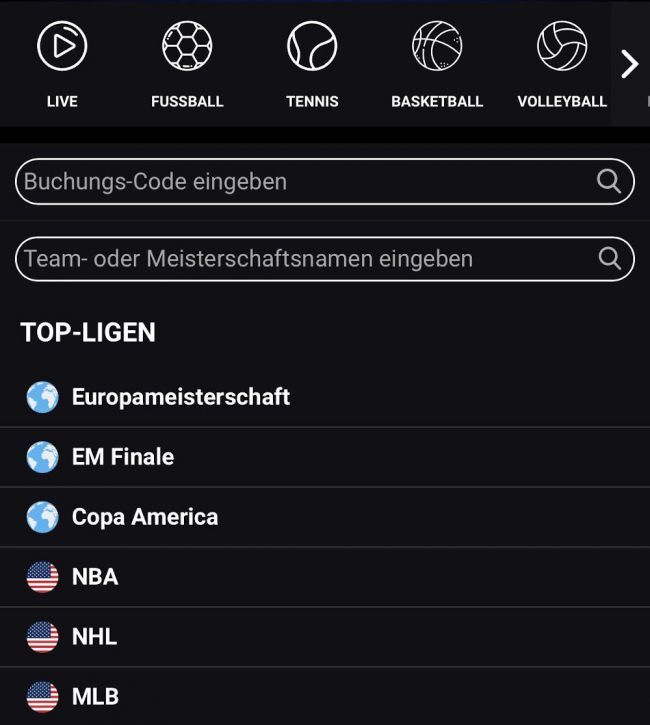View Copa America matches
Image resolution: width=650 pixels, height=725 pixels.
[x=145, y=517]
